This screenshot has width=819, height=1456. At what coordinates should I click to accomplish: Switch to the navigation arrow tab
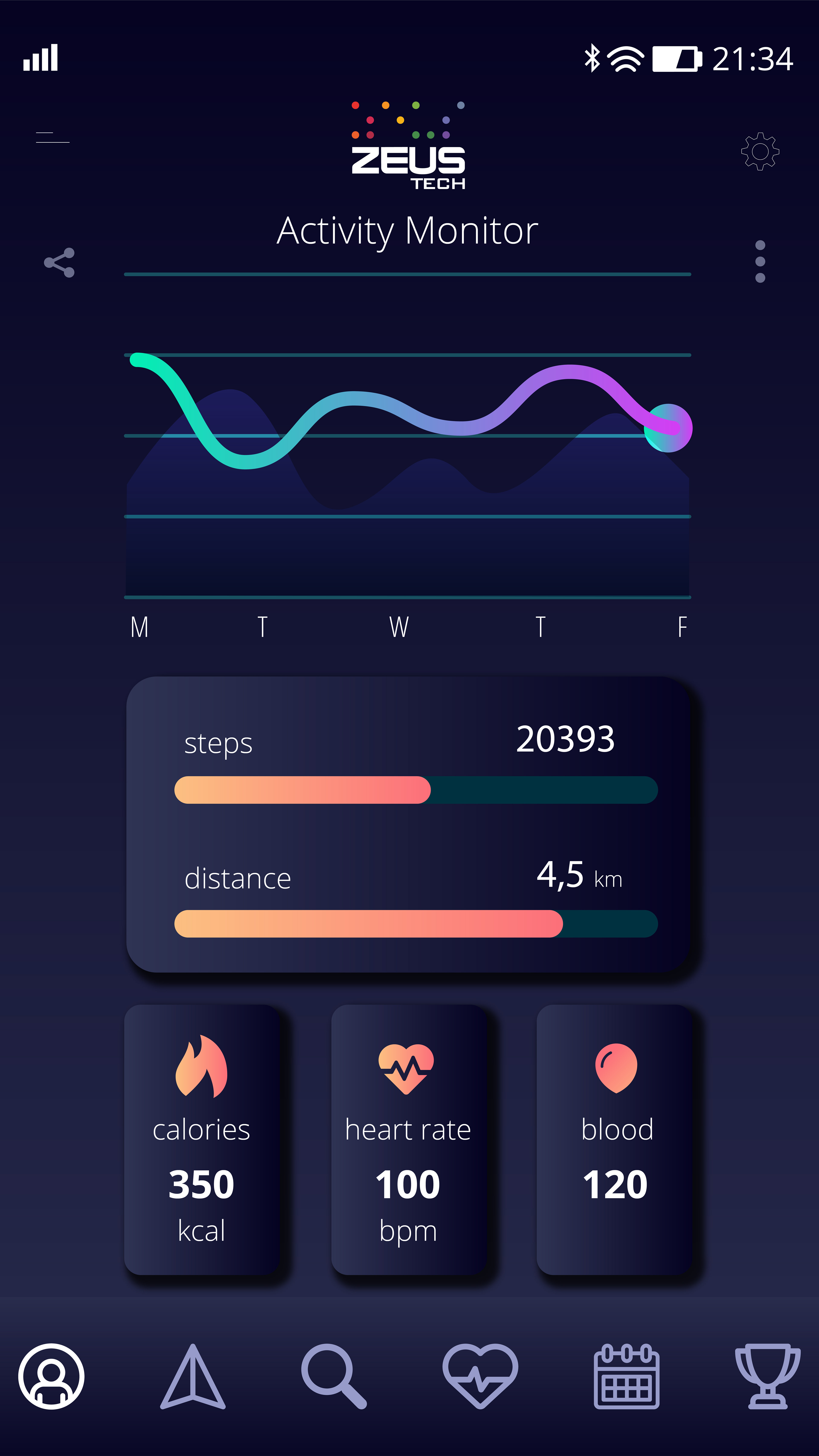[x=193, y=1376]
